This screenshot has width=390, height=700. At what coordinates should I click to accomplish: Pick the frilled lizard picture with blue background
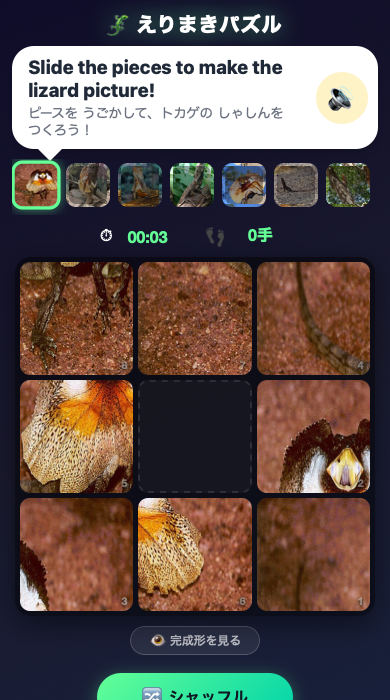tap(244, 185)
